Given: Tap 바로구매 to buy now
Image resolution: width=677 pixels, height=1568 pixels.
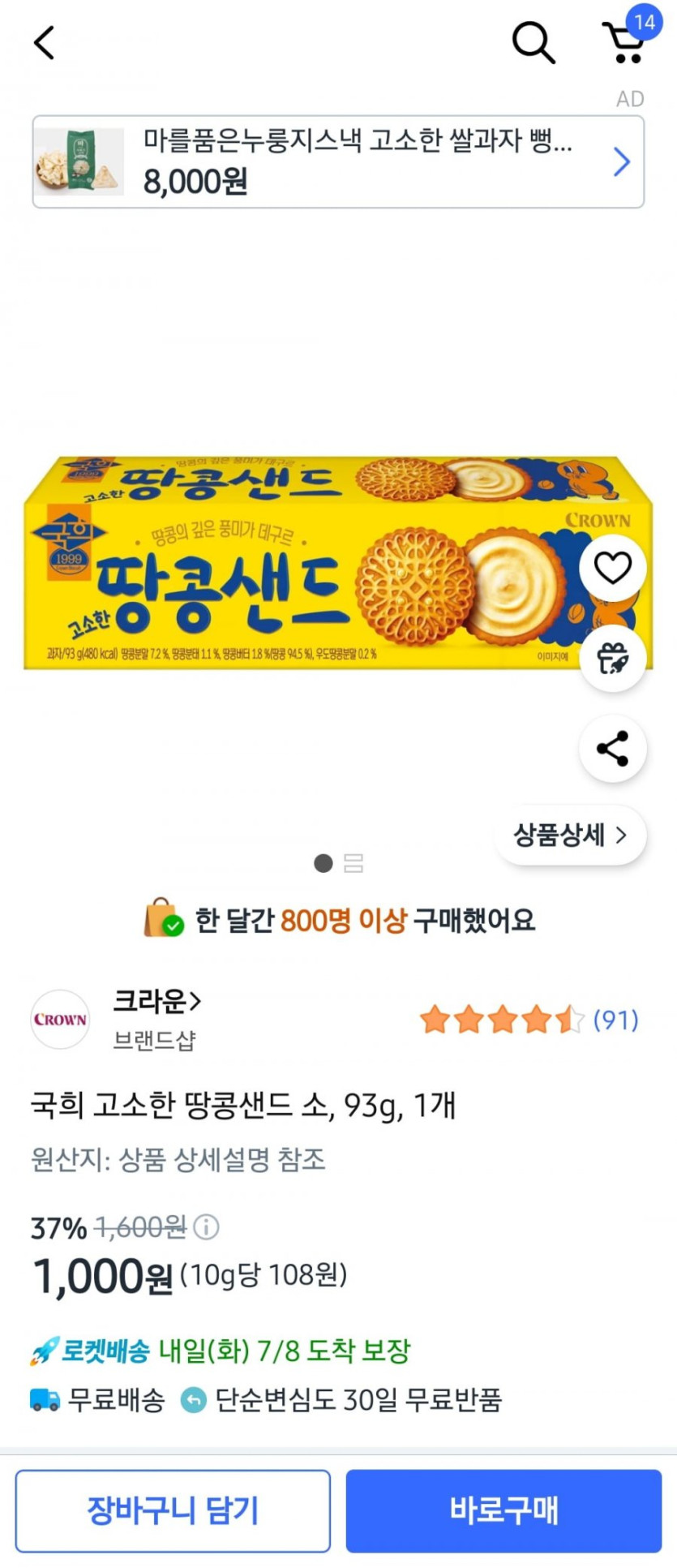Looking at the screenshot, I should tap(503, 1511).
